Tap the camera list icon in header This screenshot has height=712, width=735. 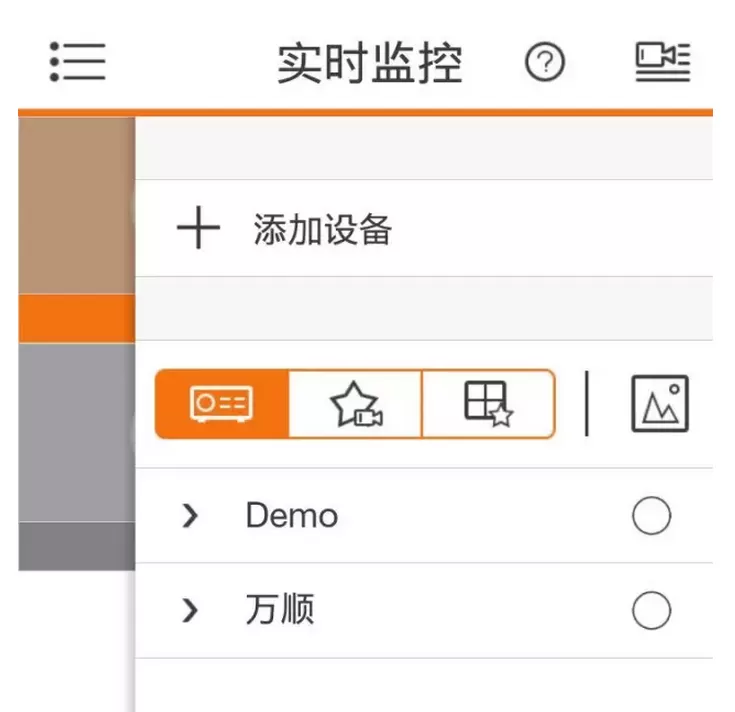(663, 61)
